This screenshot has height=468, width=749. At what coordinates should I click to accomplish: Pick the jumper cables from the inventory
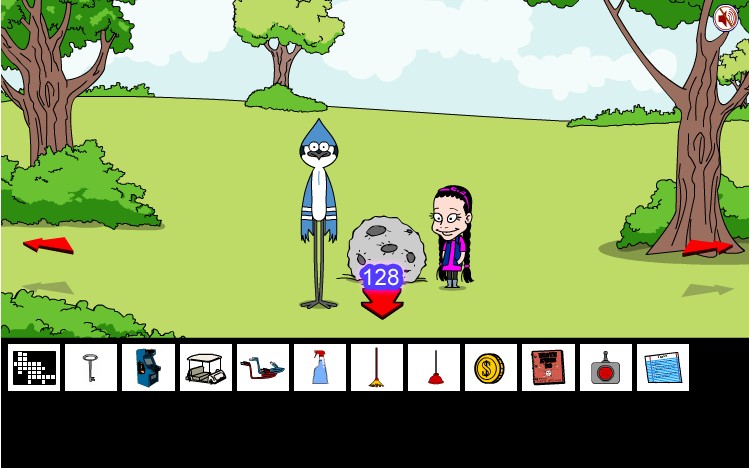tap(262, 367)
